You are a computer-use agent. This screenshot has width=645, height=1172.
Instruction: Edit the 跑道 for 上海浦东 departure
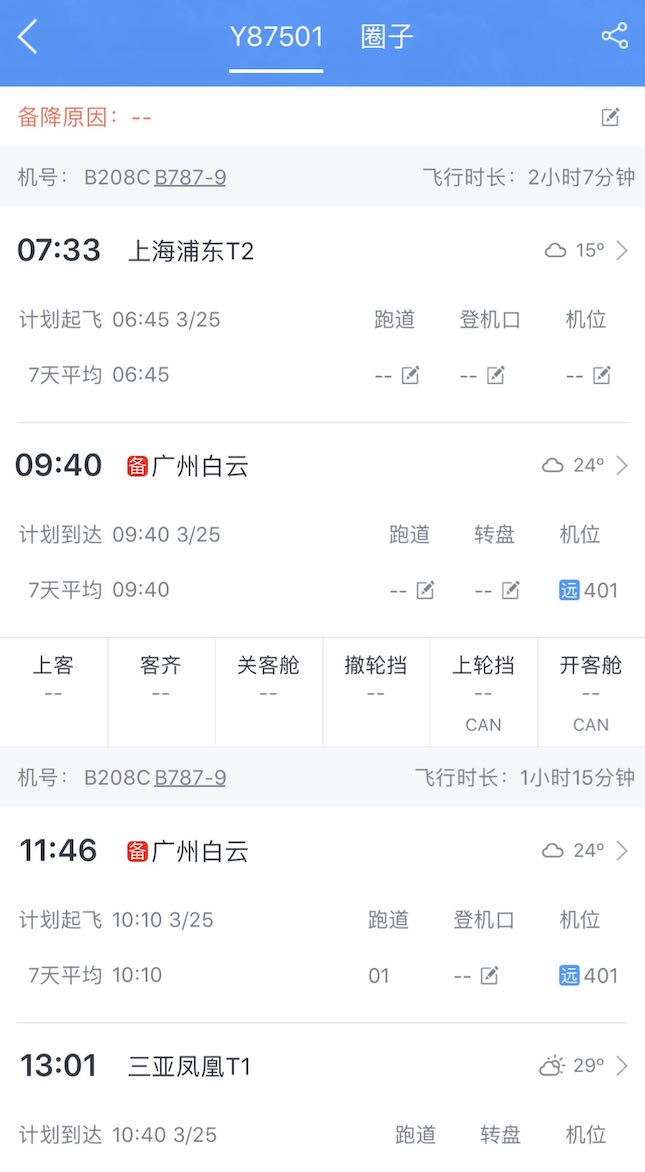(x=410, y=376)
